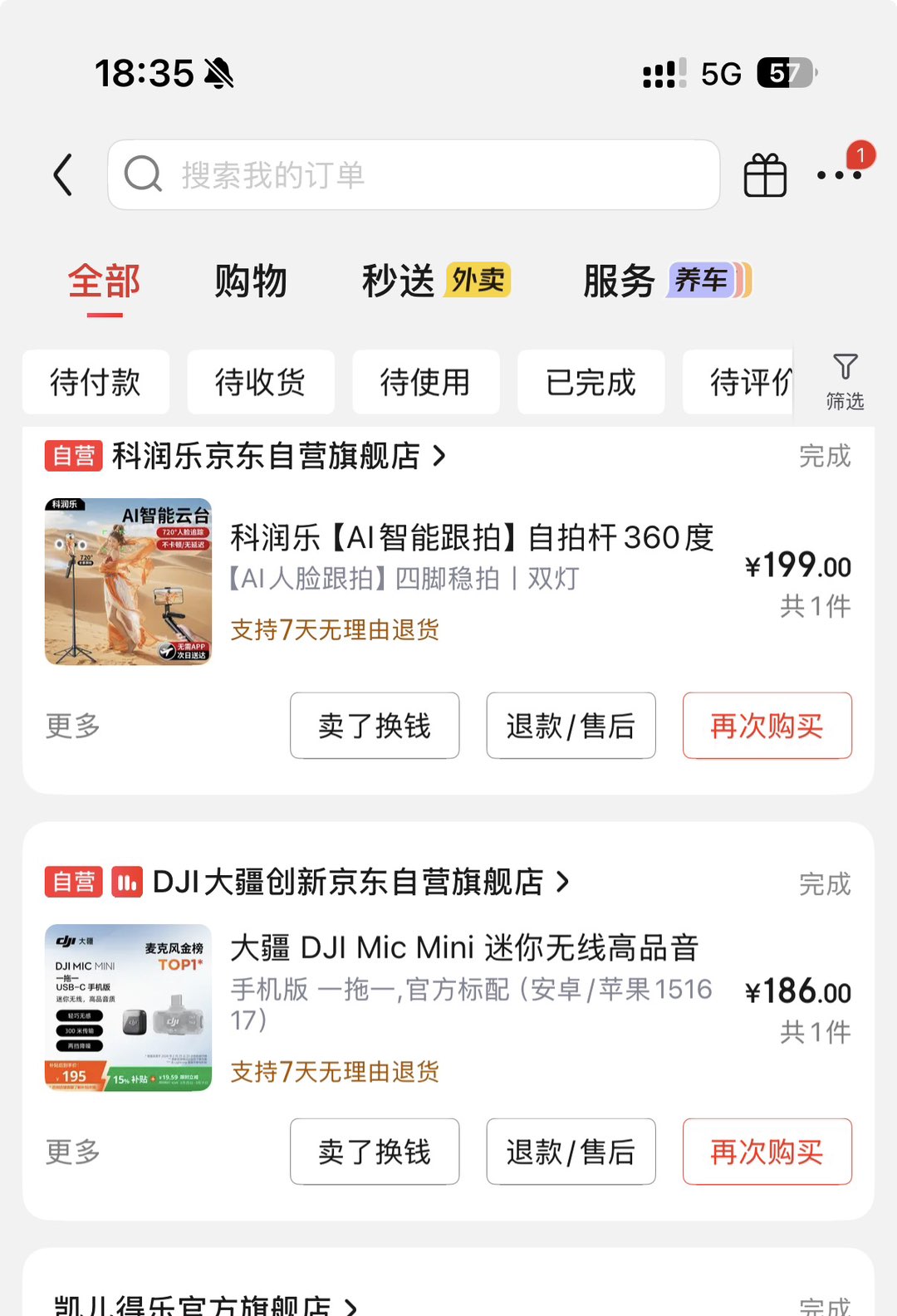Go back using the left arrow
Image resolution: width=897 pixels, height=1316 pixels.
pyautogui.click(x=63, y=175)
